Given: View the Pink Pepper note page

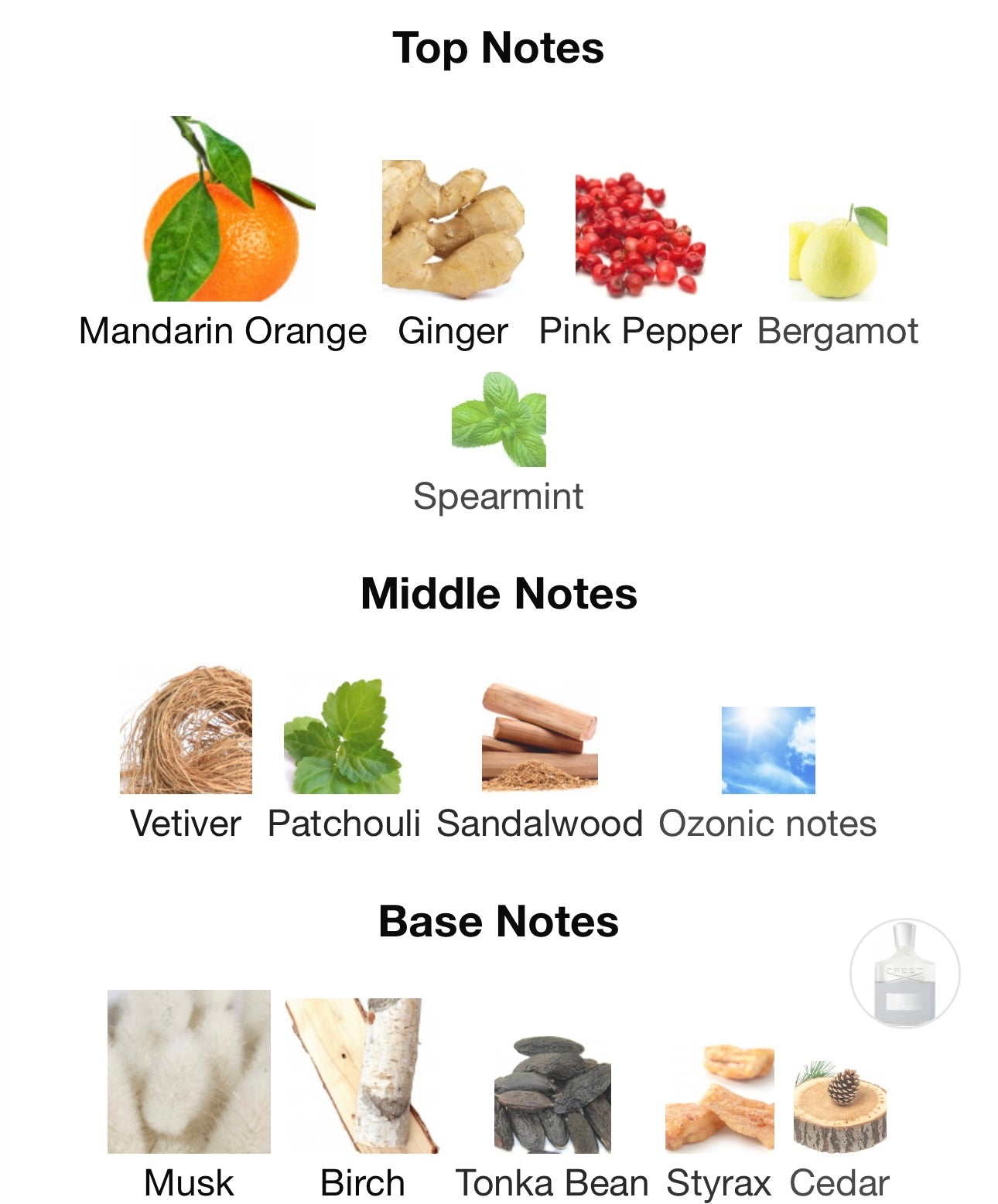Looking at the screenshot, I should tap(639, 234).
